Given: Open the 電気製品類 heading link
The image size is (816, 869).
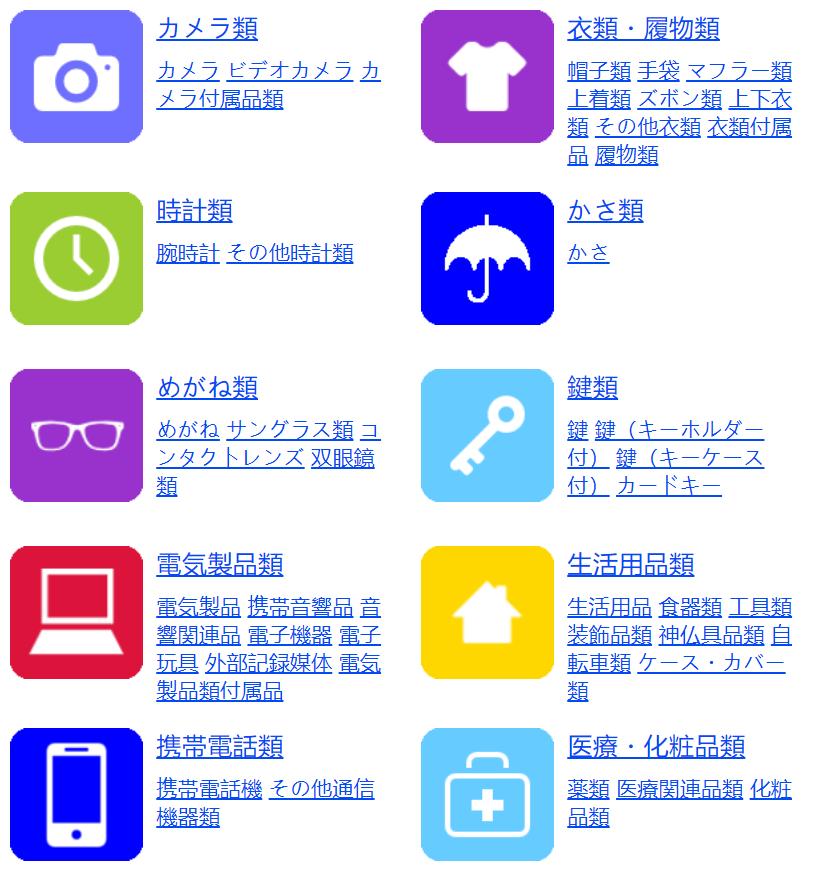Looking at the screenshot, I should pyautogui.click(x=220, y=564).
